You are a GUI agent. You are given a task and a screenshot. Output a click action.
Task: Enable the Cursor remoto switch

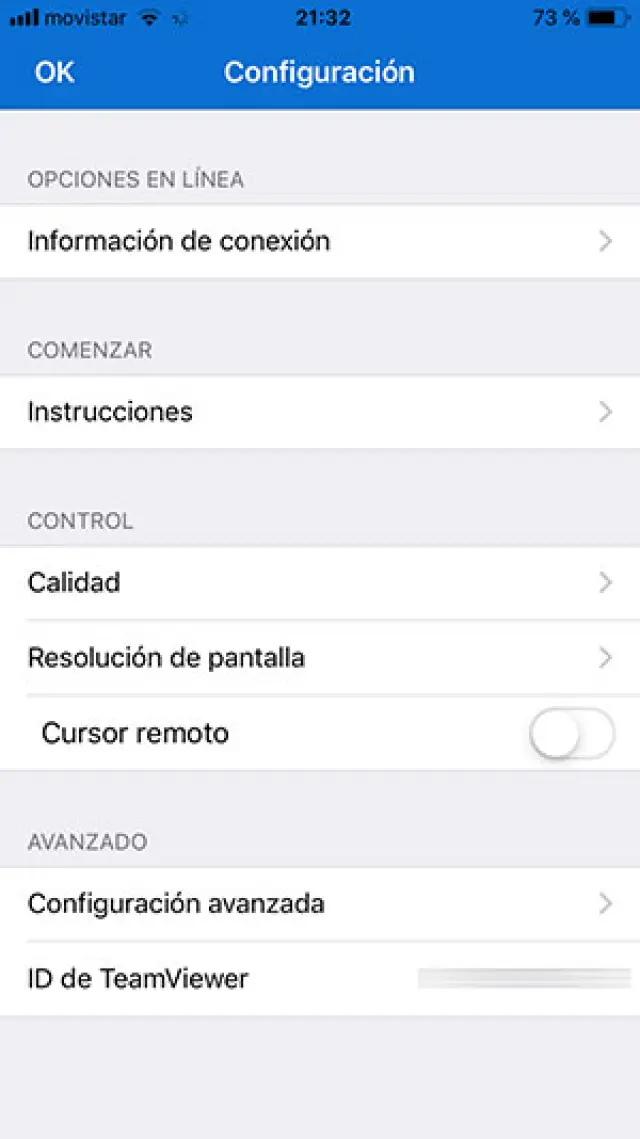click(571, 734)
